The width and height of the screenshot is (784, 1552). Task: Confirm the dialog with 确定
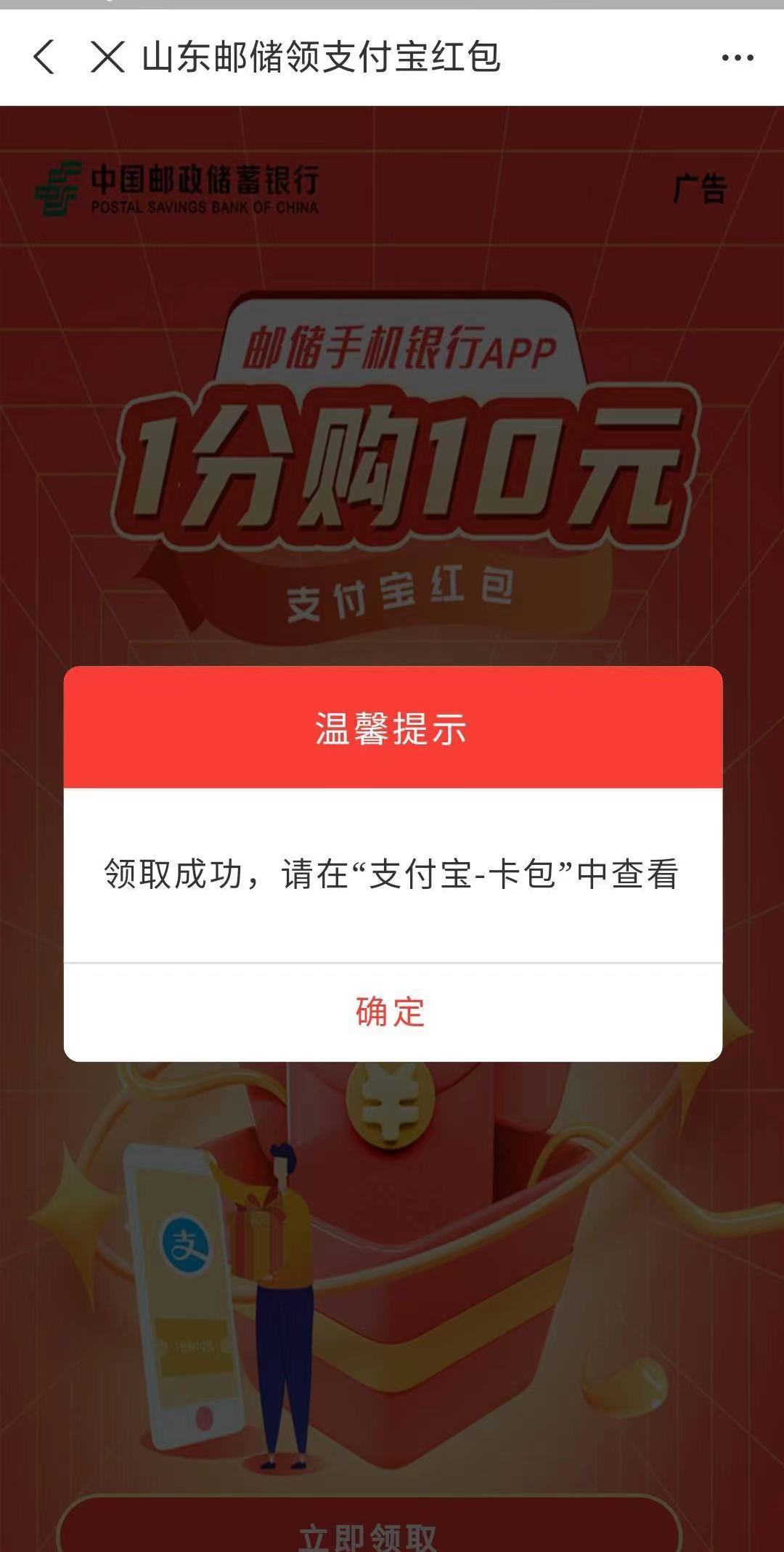pos(391,1012)
